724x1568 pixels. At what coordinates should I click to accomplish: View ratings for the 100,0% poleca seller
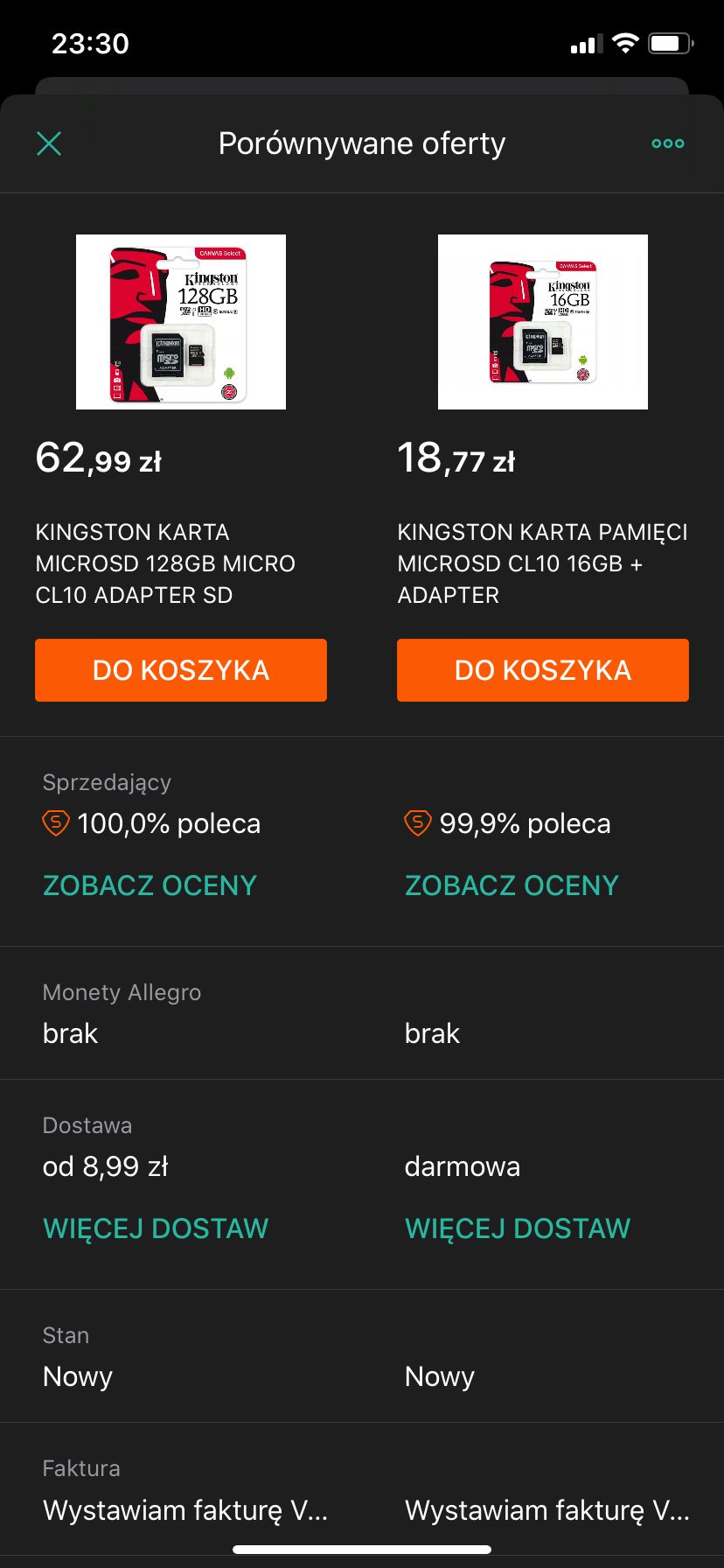150,885
